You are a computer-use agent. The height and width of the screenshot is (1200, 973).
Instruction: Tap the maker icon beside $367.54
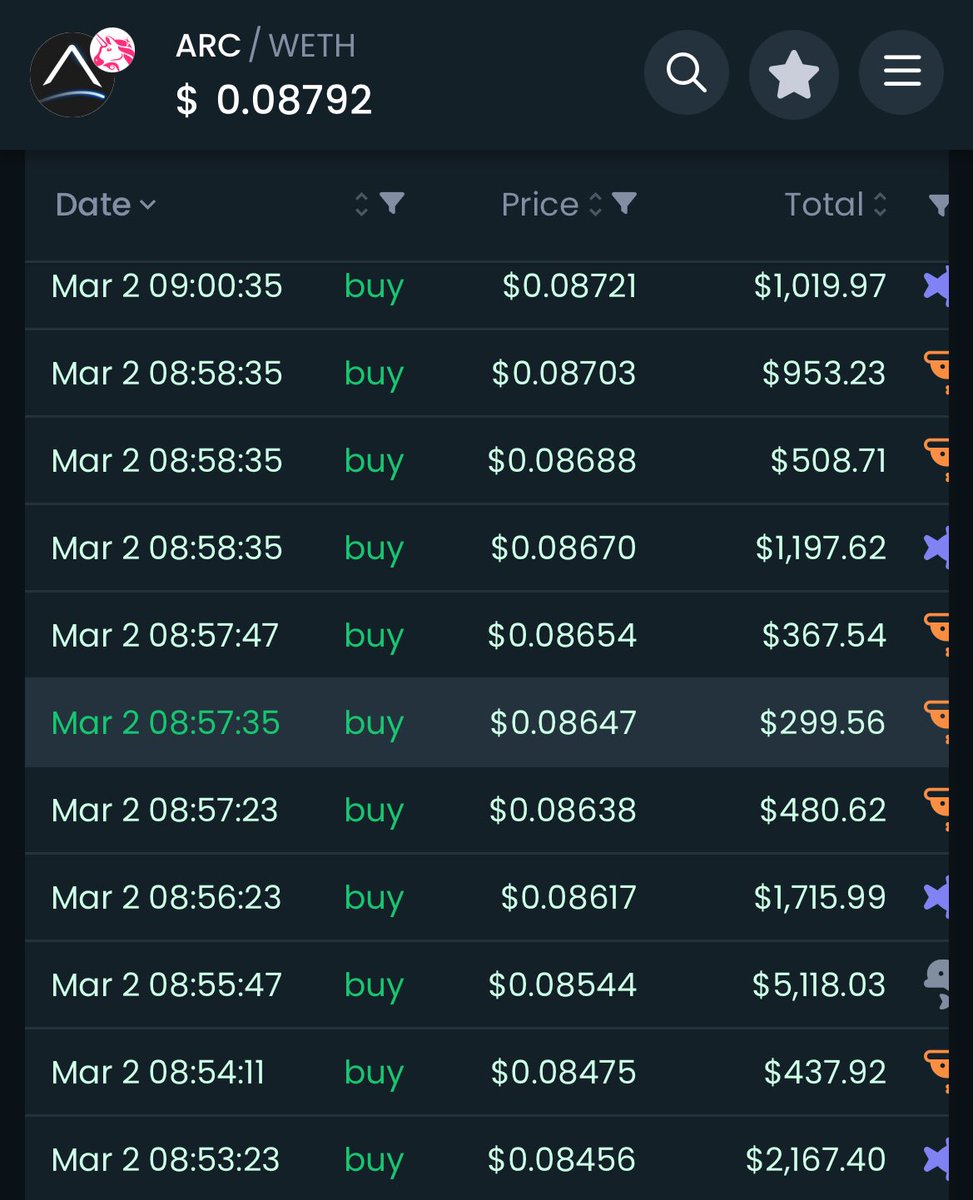click(x=936, y=635)
